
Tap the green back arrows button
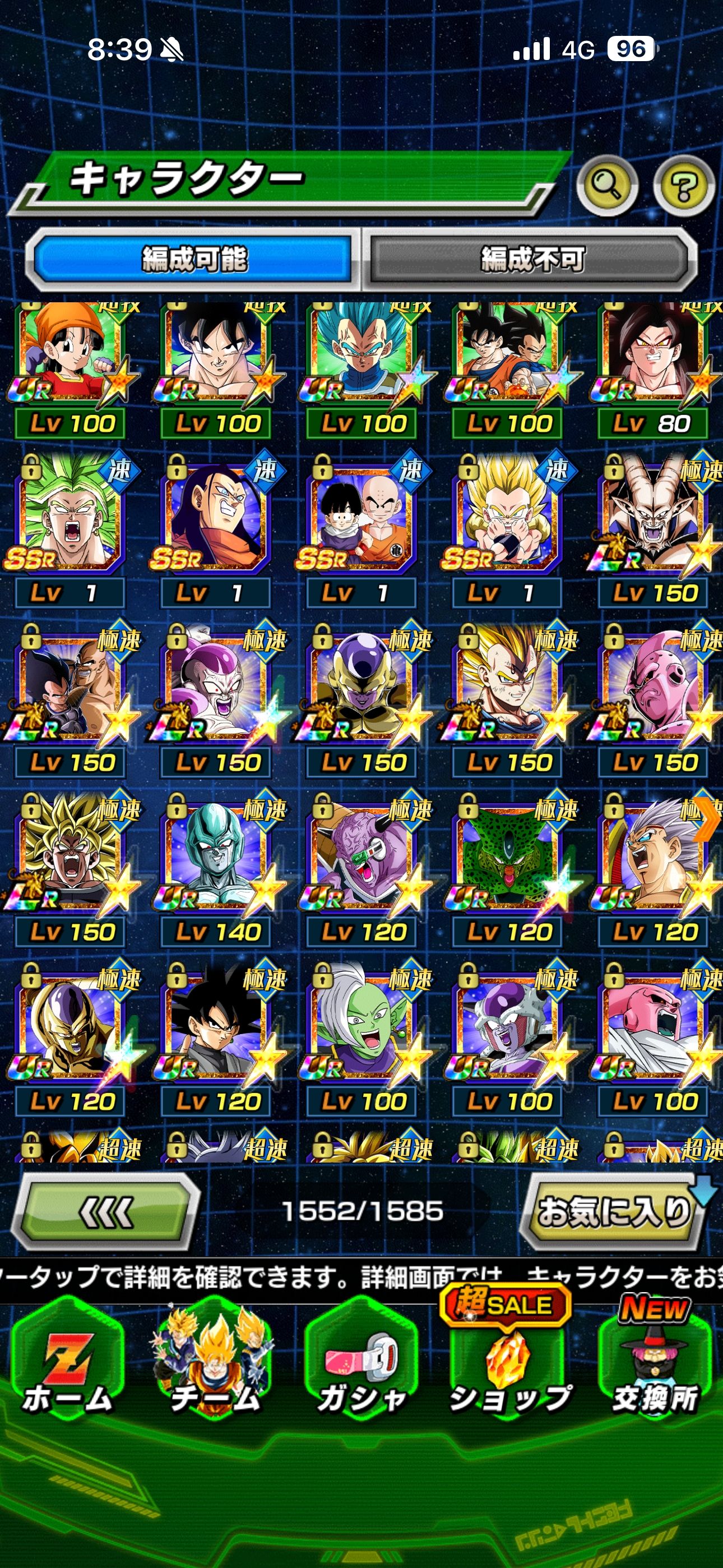coord(106,1211)
